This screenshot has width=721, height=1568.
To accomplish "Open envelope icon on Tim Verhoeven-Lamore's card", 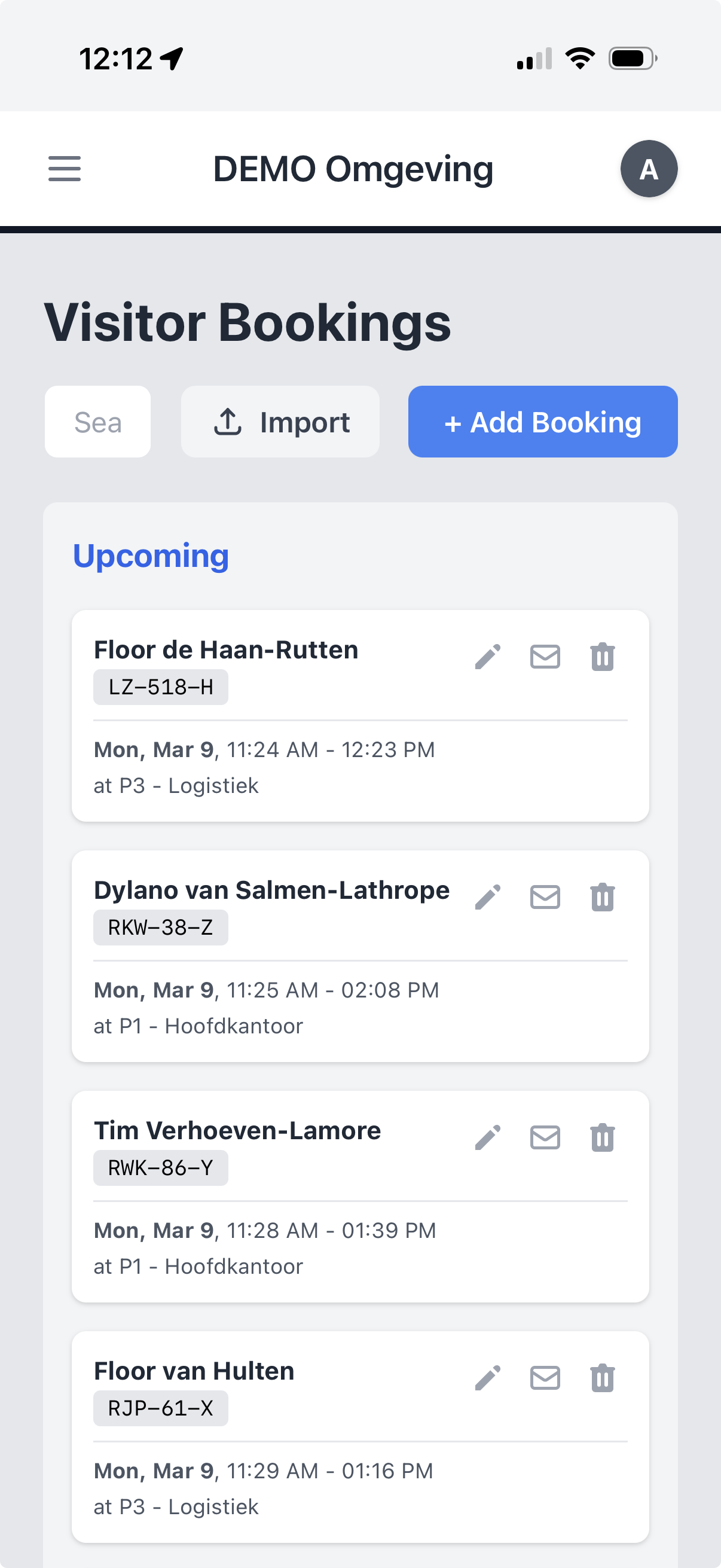I will pyautogui.click(x=545, y=1137).
